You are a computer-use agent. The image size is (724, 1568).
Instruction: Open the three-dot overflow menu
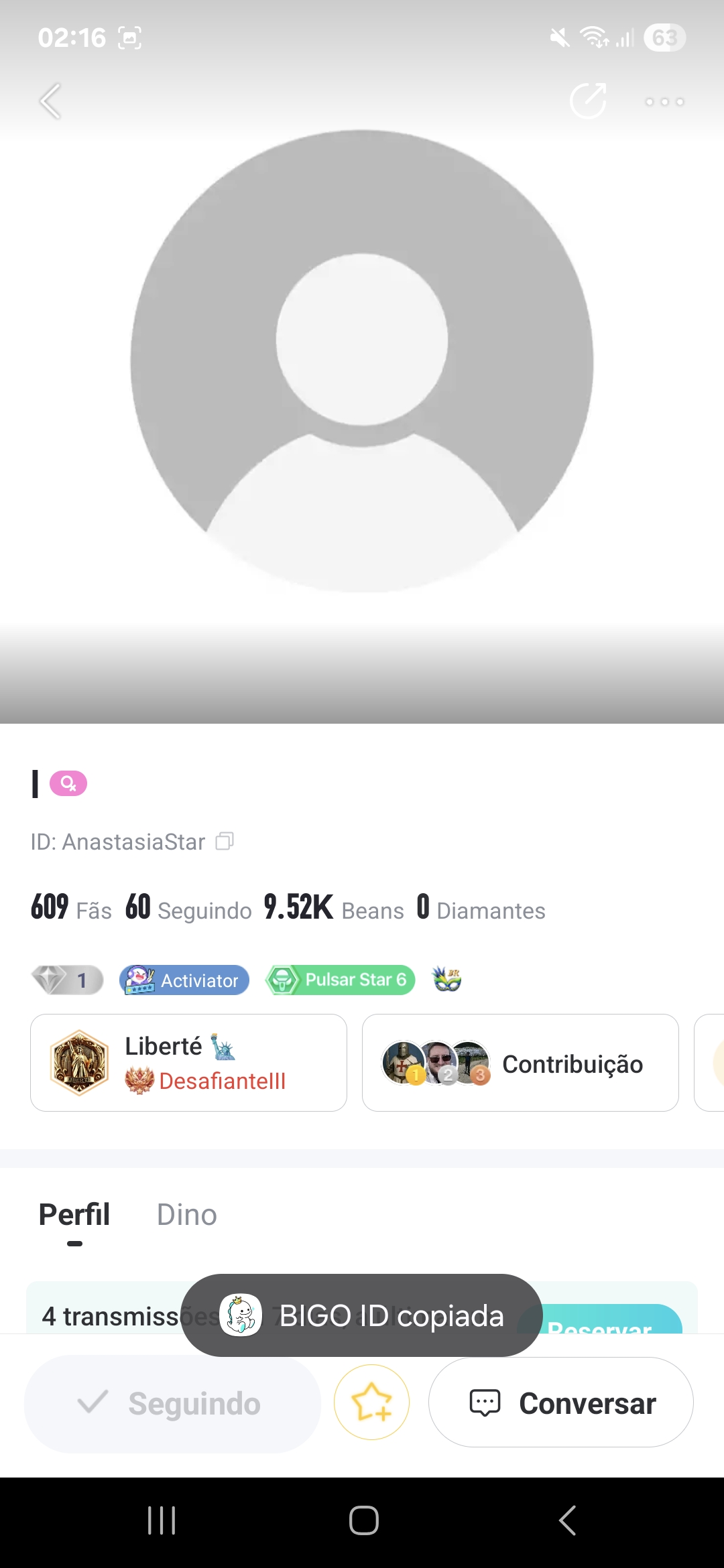[664, 102]
